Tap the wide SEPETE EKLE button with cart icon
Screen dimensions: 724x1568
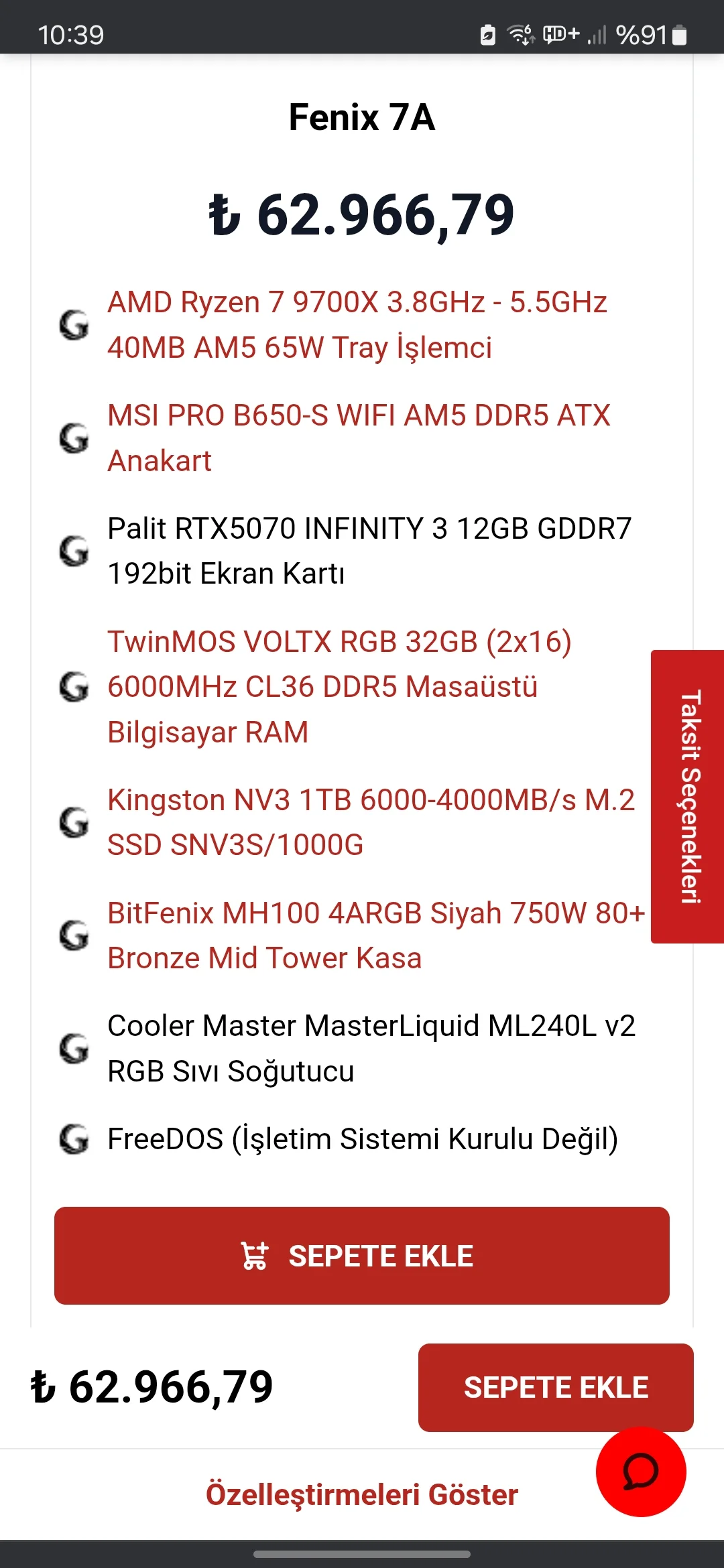pyautogui.click(x=362, y=1256)
